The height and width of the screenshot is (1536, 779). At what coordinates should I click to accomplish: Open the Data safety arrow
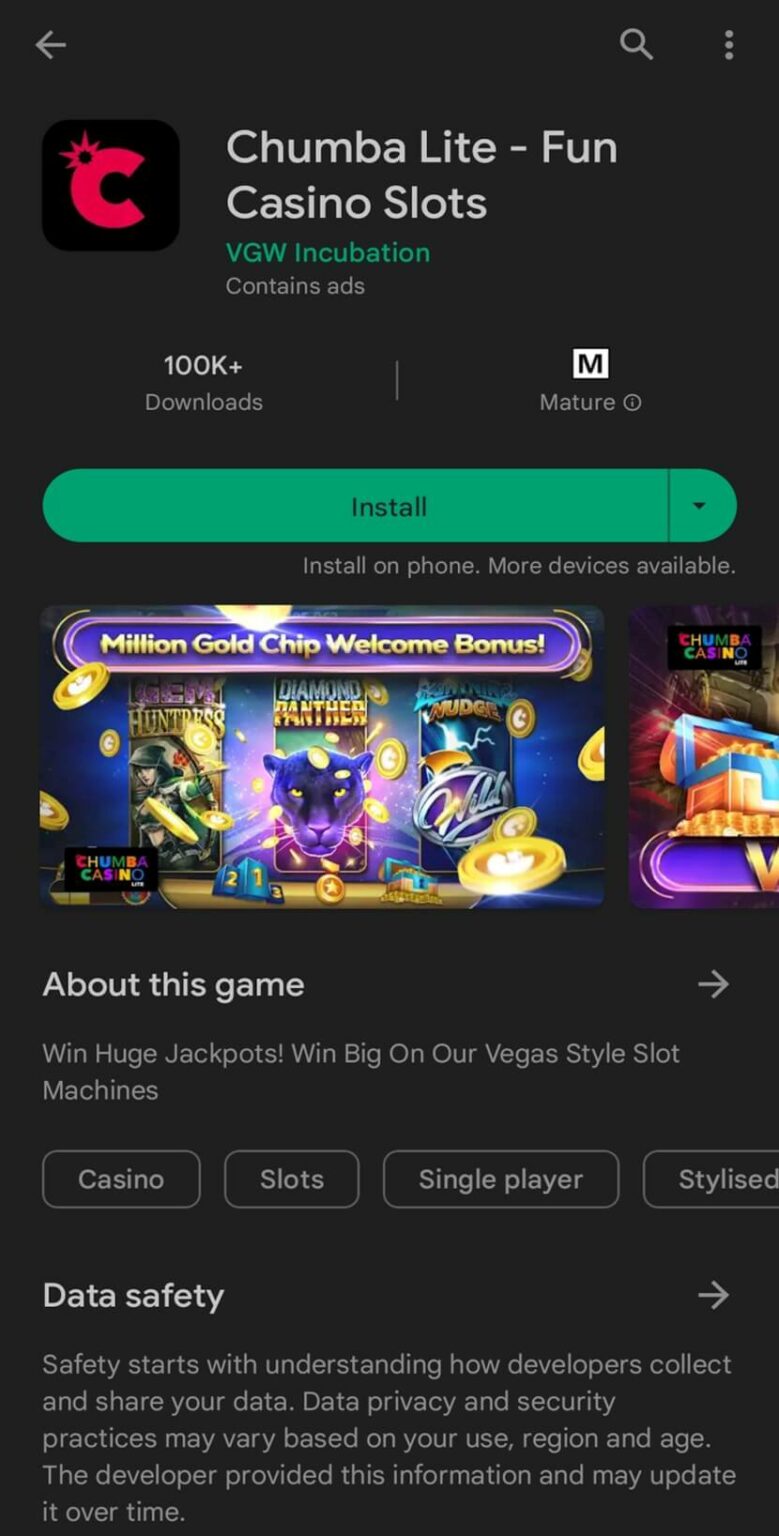[713, 1296]
